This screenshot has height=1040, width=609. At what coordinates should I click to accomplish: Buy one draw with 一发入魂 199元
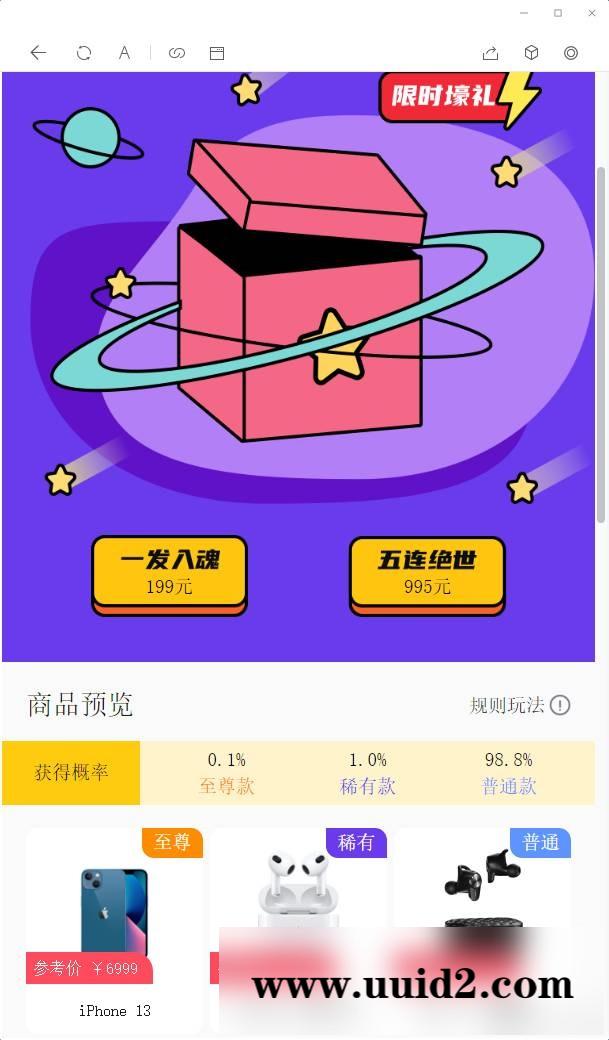[169, 574]
